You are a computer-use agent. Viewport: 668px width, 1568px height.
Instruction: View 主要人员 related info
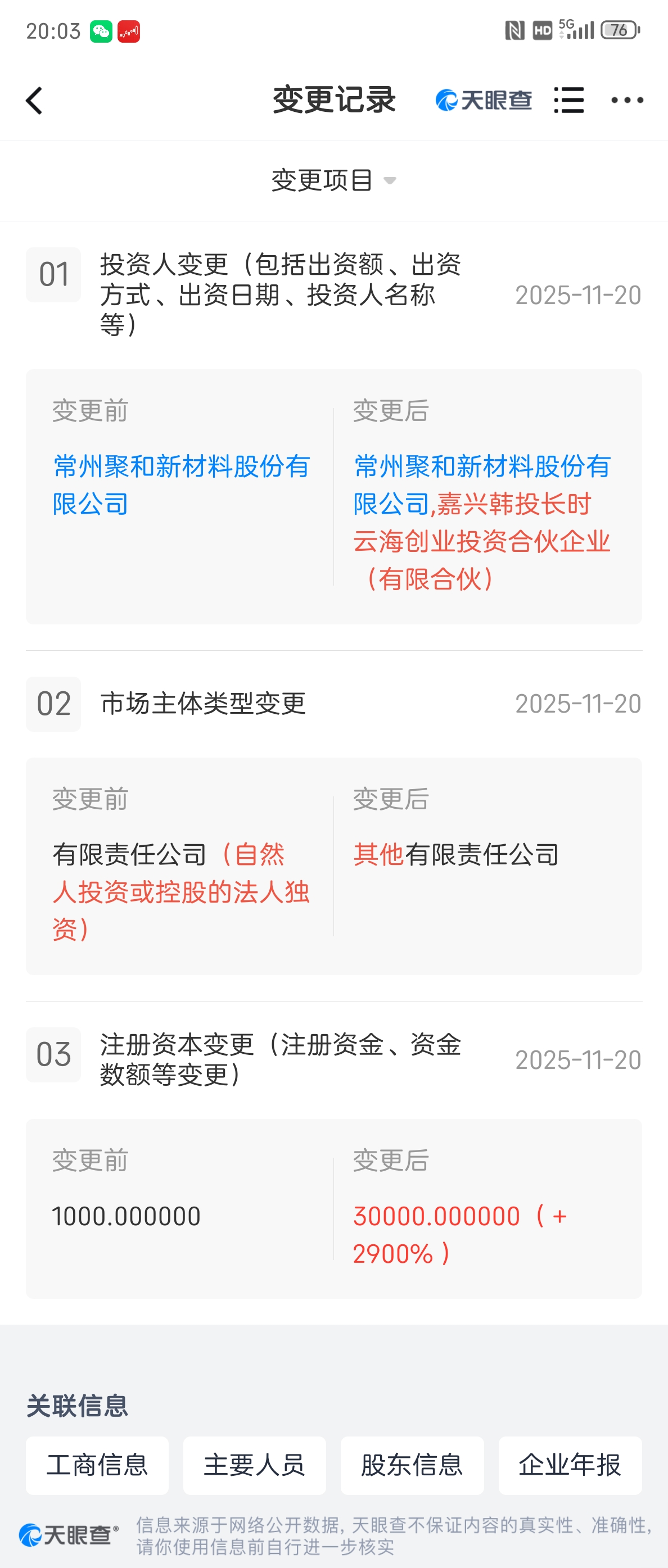point(255,1465)
